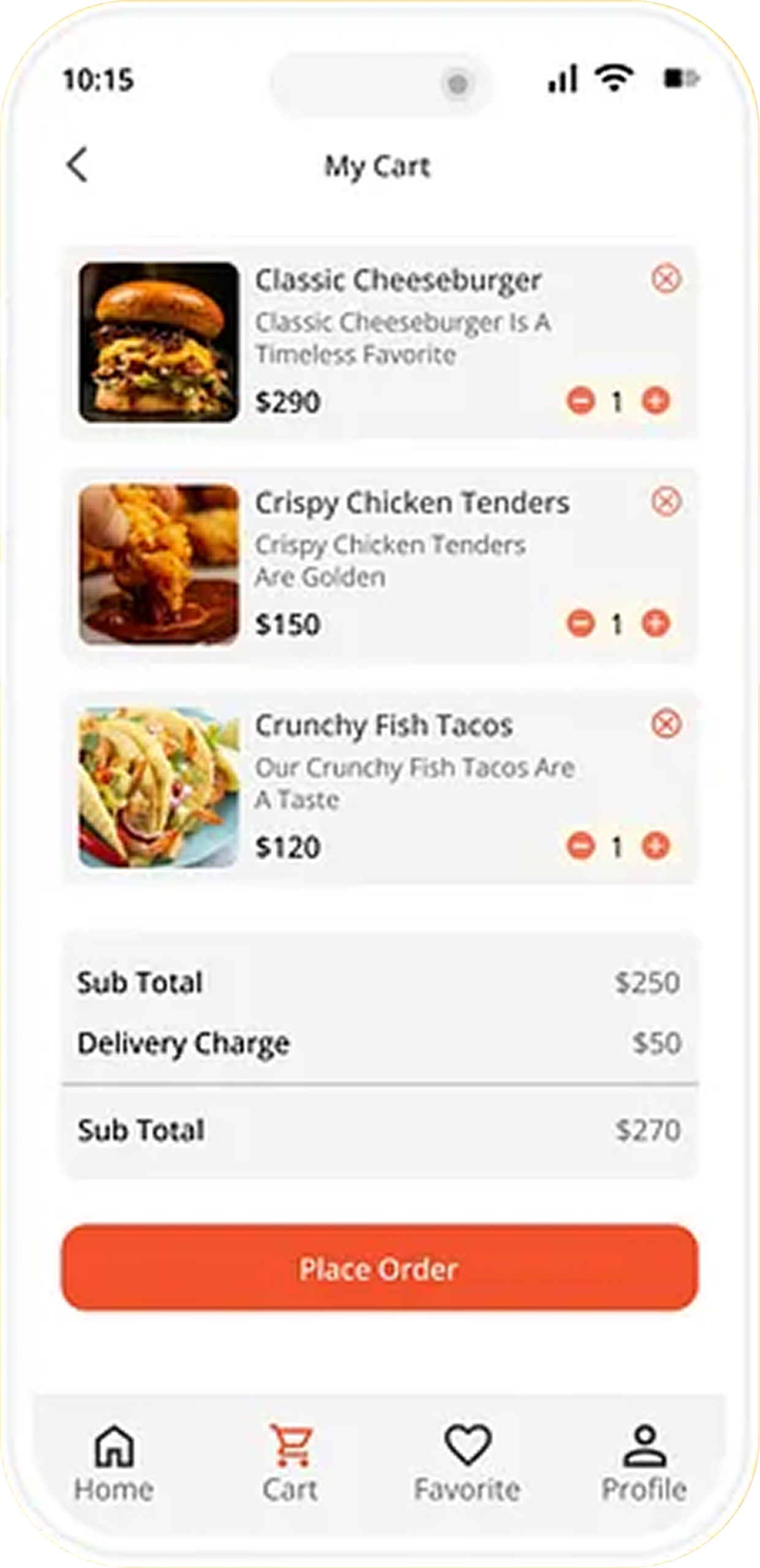This screenshot has height=1568, width=760.
Task: Open the Crunchy Fish Tacos item photo
Action: click(159, 787)
